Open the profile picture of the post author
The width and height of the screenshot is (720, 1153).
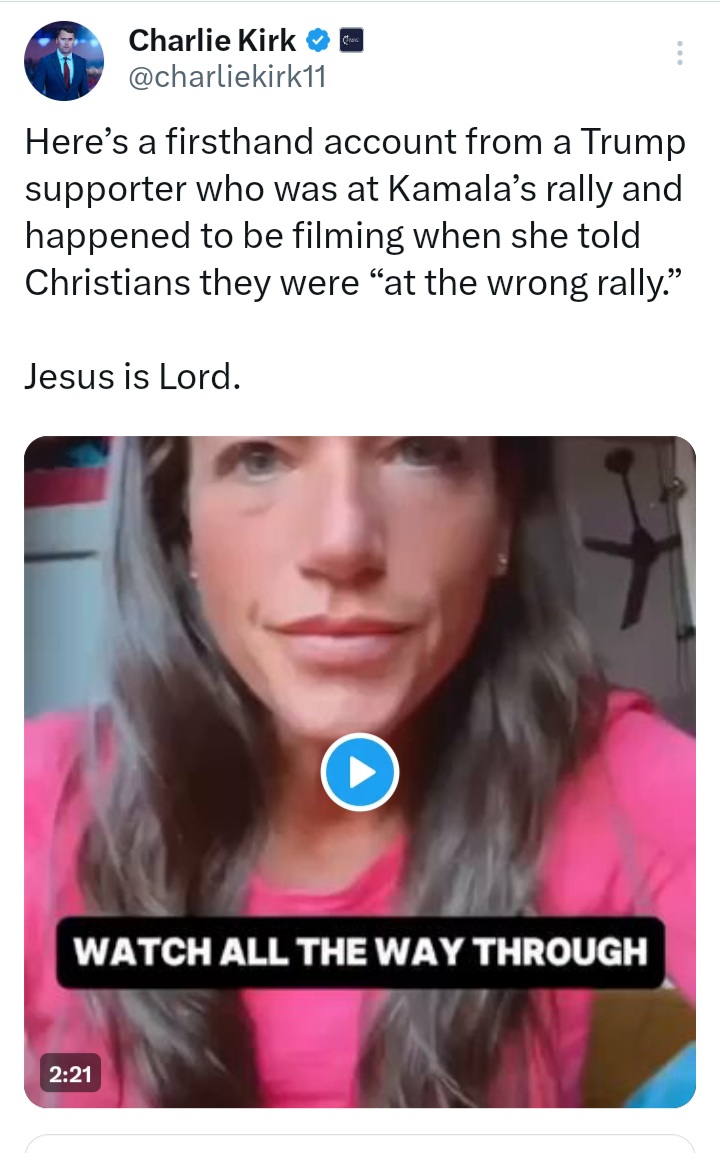coord(64,60)
